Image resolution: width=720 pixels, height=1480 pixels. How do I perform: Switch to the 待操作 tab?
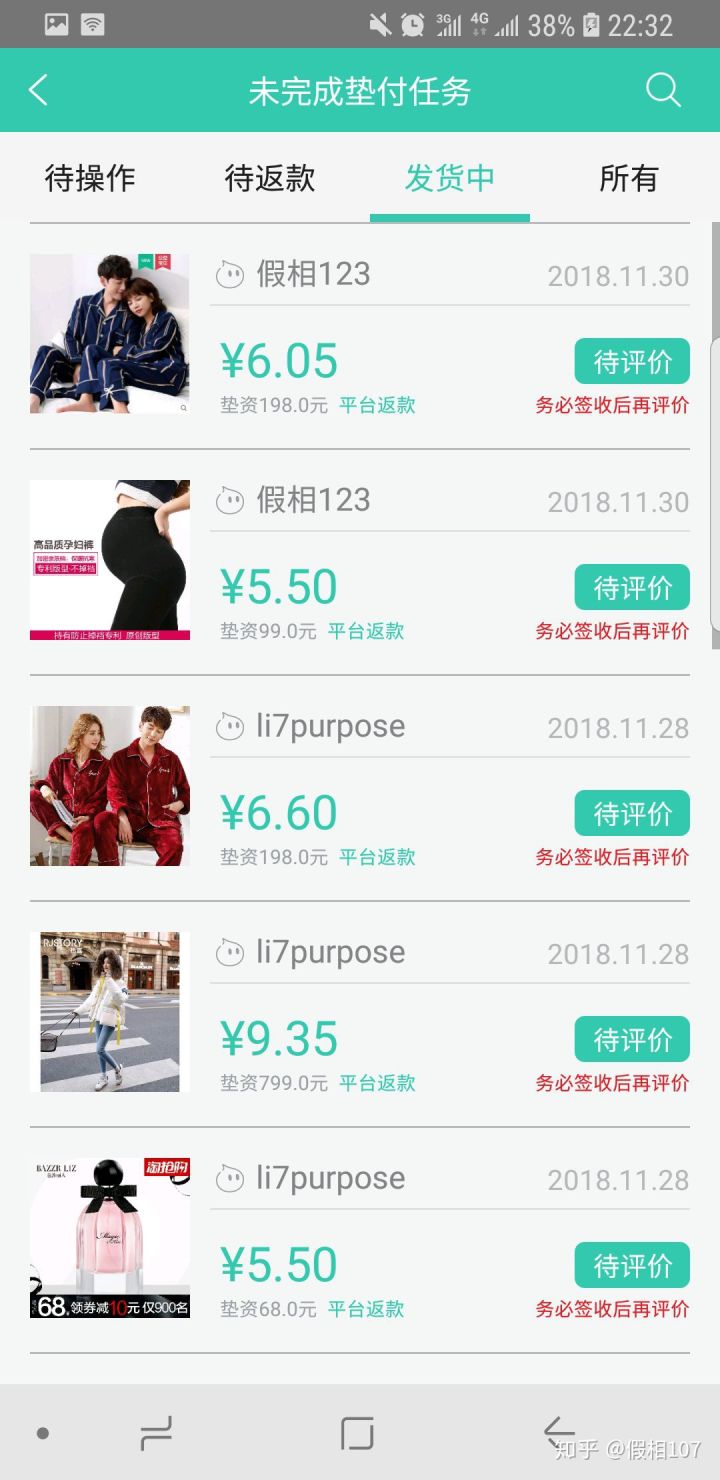click(x=90, y=179)
